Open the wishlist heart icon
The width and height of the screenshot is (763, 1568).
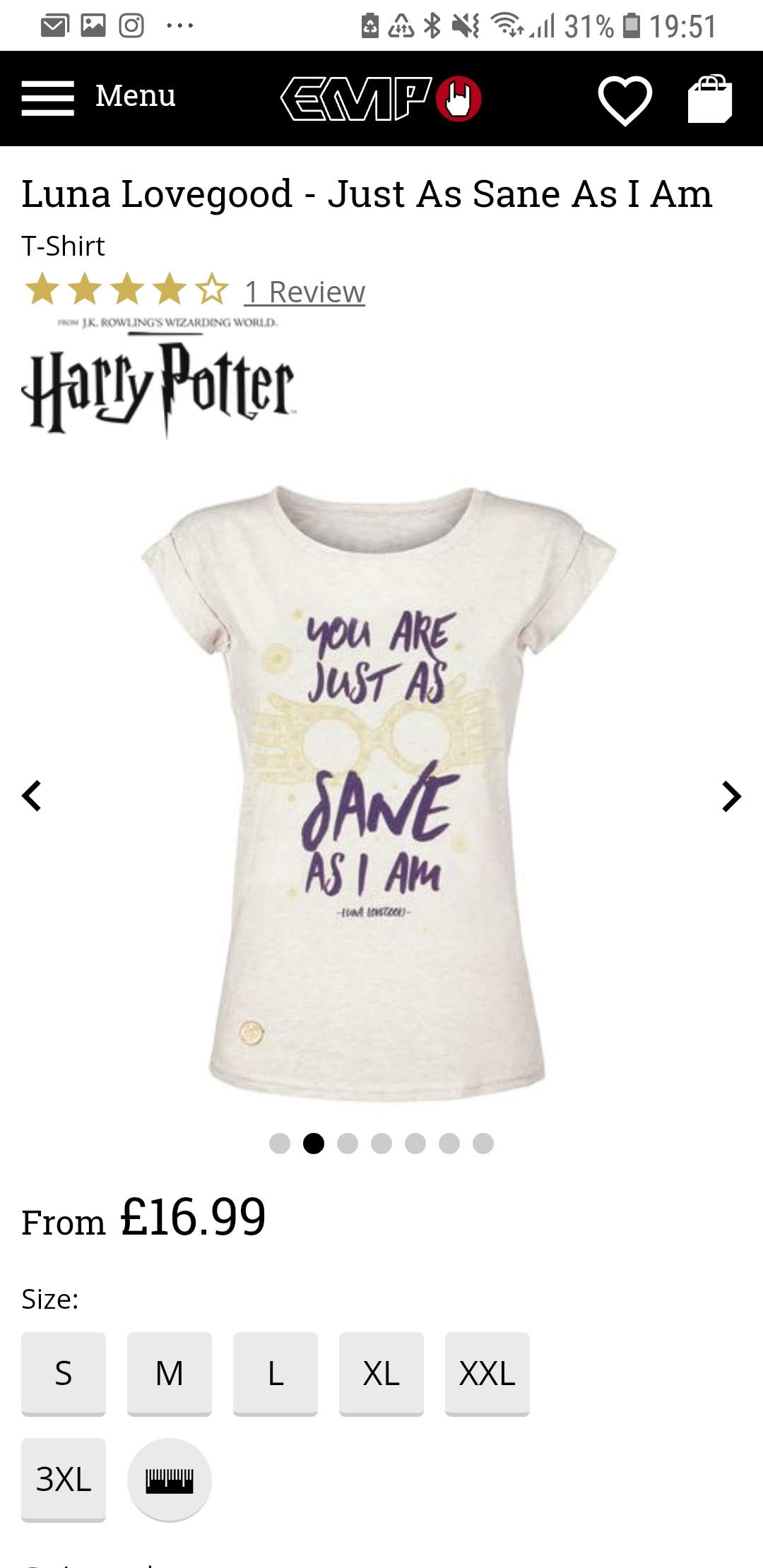(x=625, y=100)
